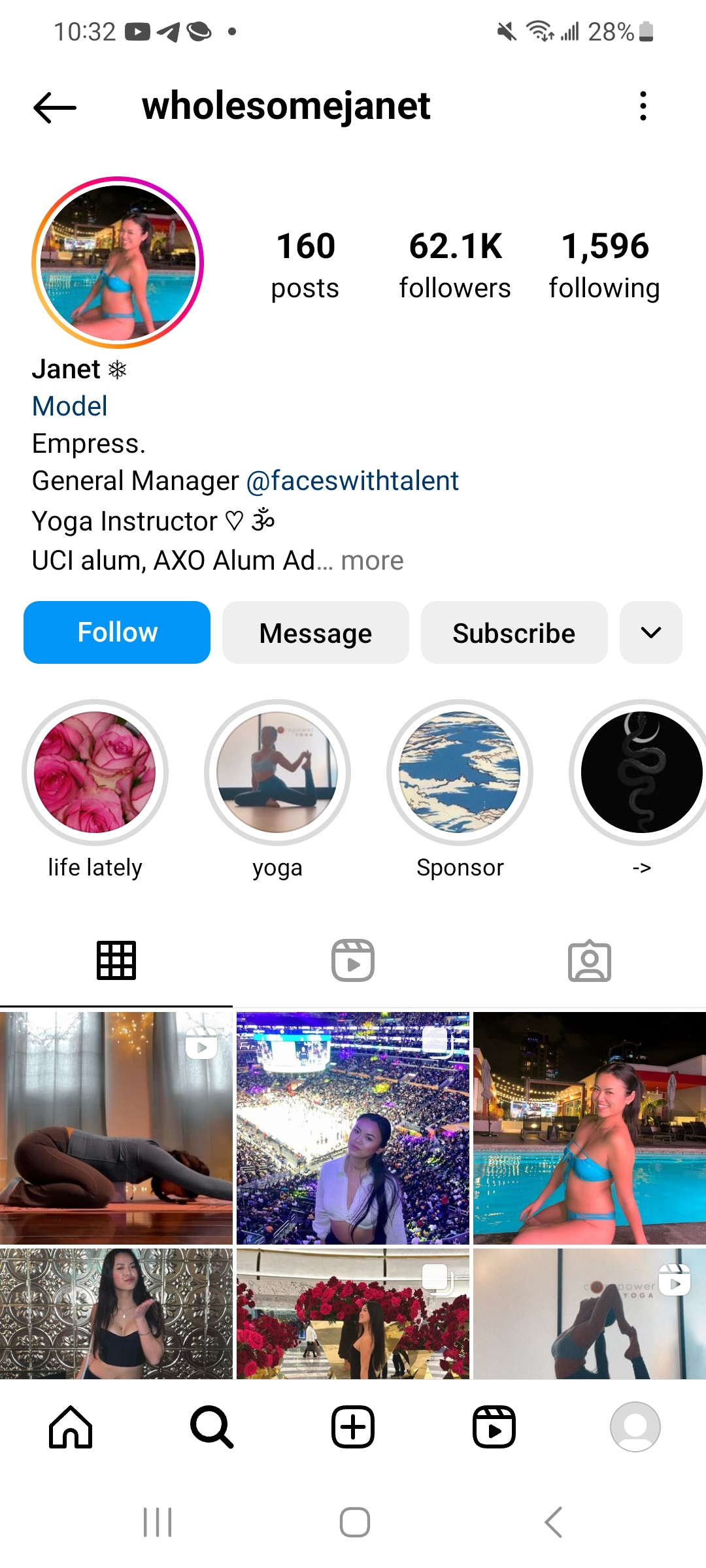Message wholesomejanet

coord(316,632)
